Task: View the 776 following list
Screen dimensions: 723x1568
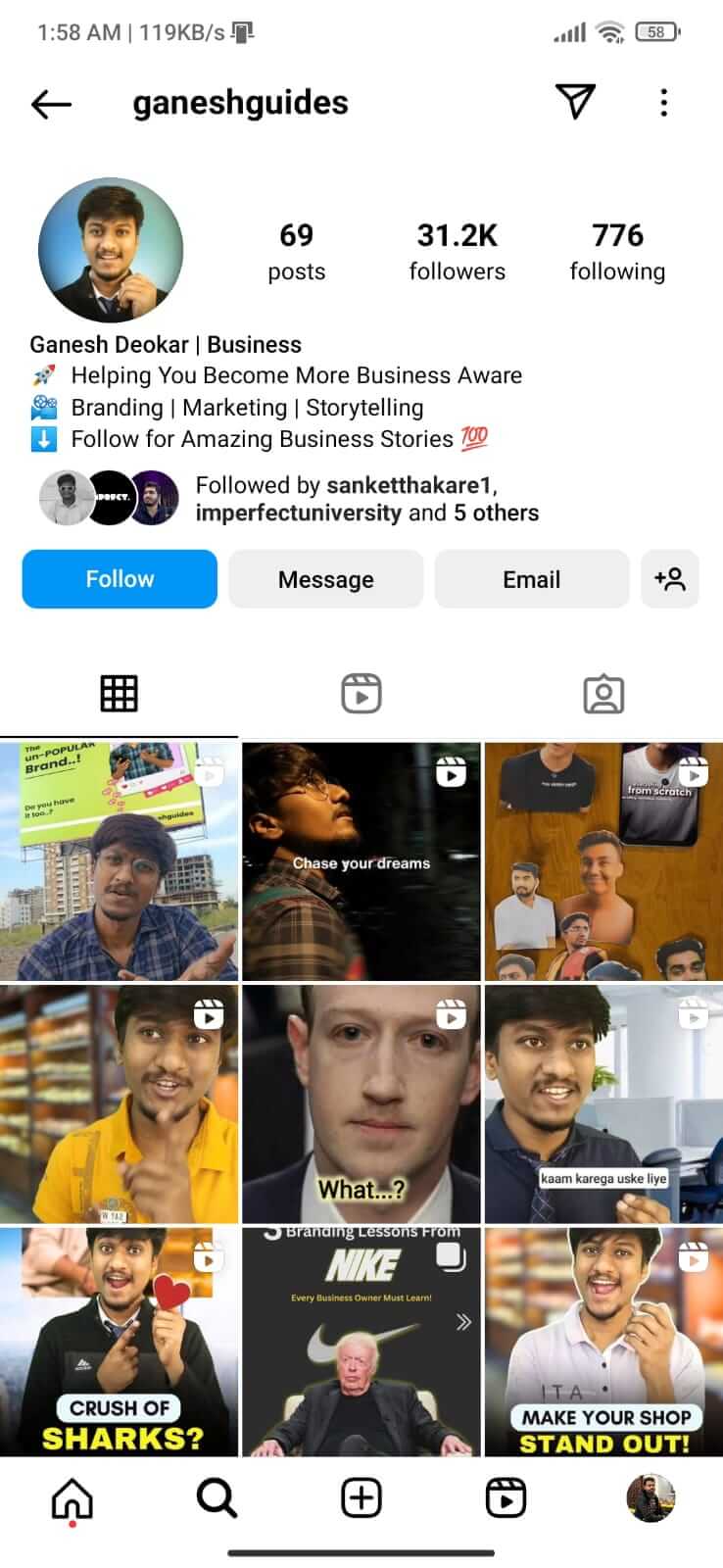Action: click(x=617, y=251)
